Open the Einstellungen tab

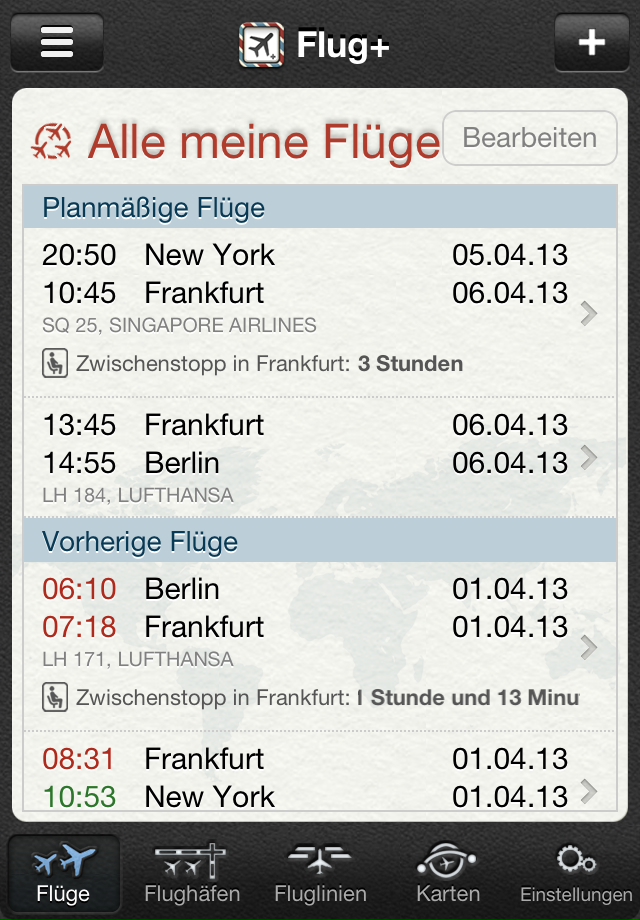tap(576, 873)
